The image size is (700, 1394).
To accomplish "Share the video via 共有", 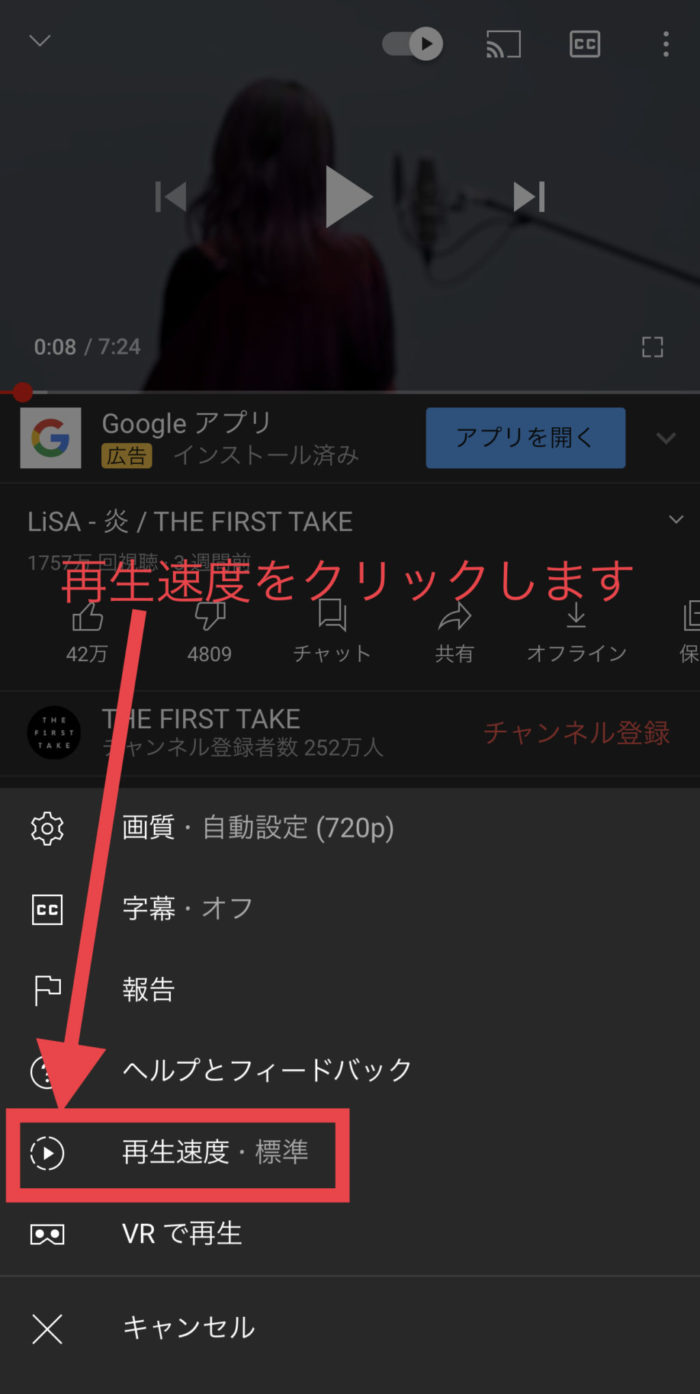I will tap(454, 632).
